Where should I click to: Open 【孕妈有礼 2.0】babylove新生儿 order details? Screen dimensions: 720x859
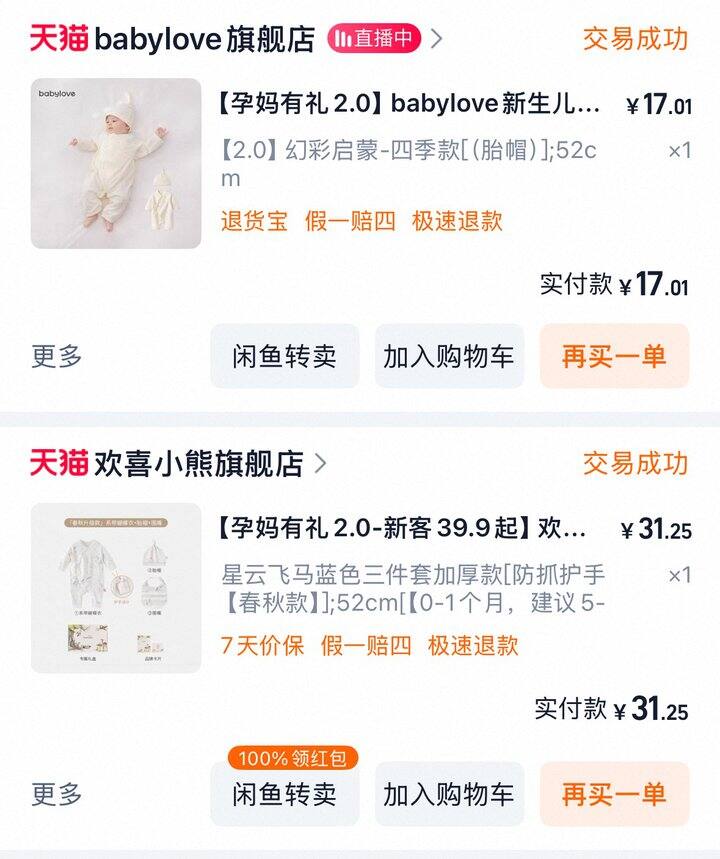[408, 104]
